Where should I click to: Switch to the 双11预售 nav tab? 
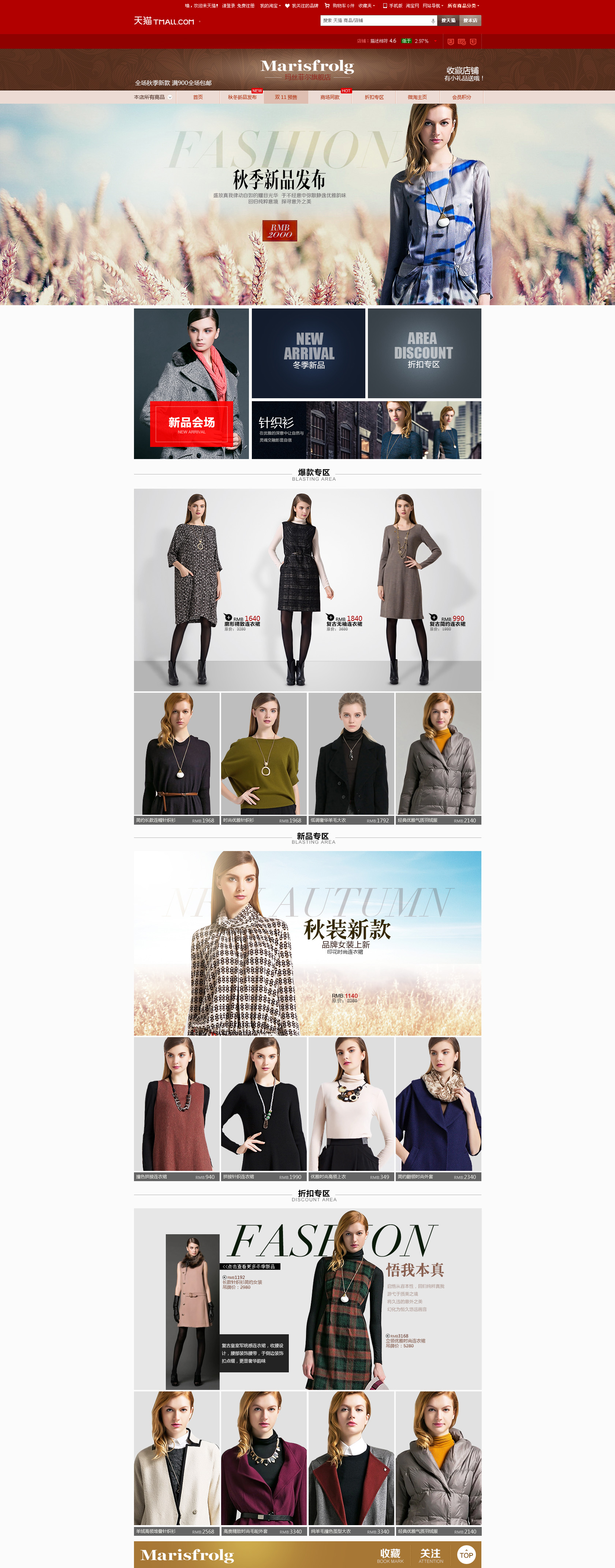(x=286, y=97)
